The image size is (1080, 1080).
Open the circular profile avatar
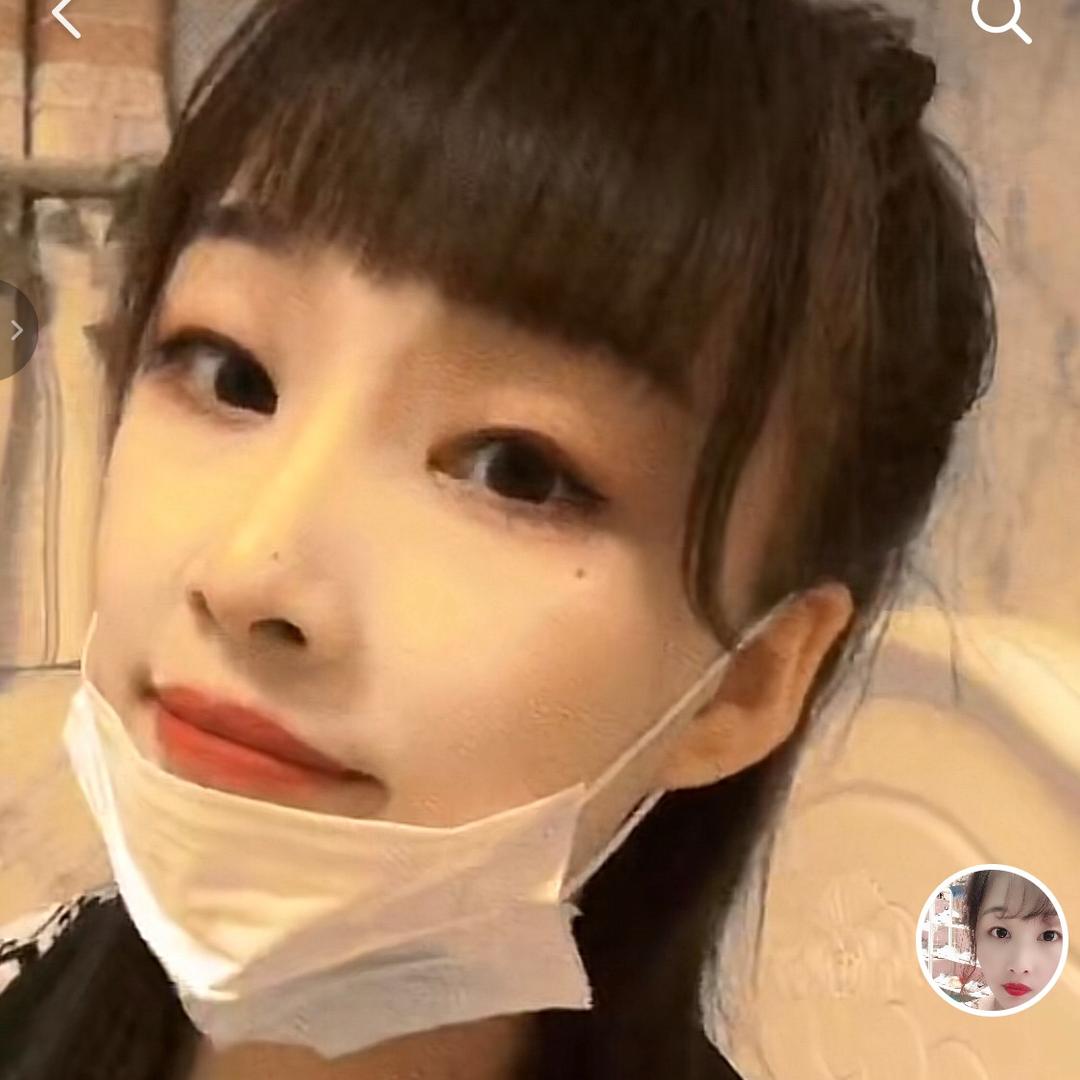[992, 940]
